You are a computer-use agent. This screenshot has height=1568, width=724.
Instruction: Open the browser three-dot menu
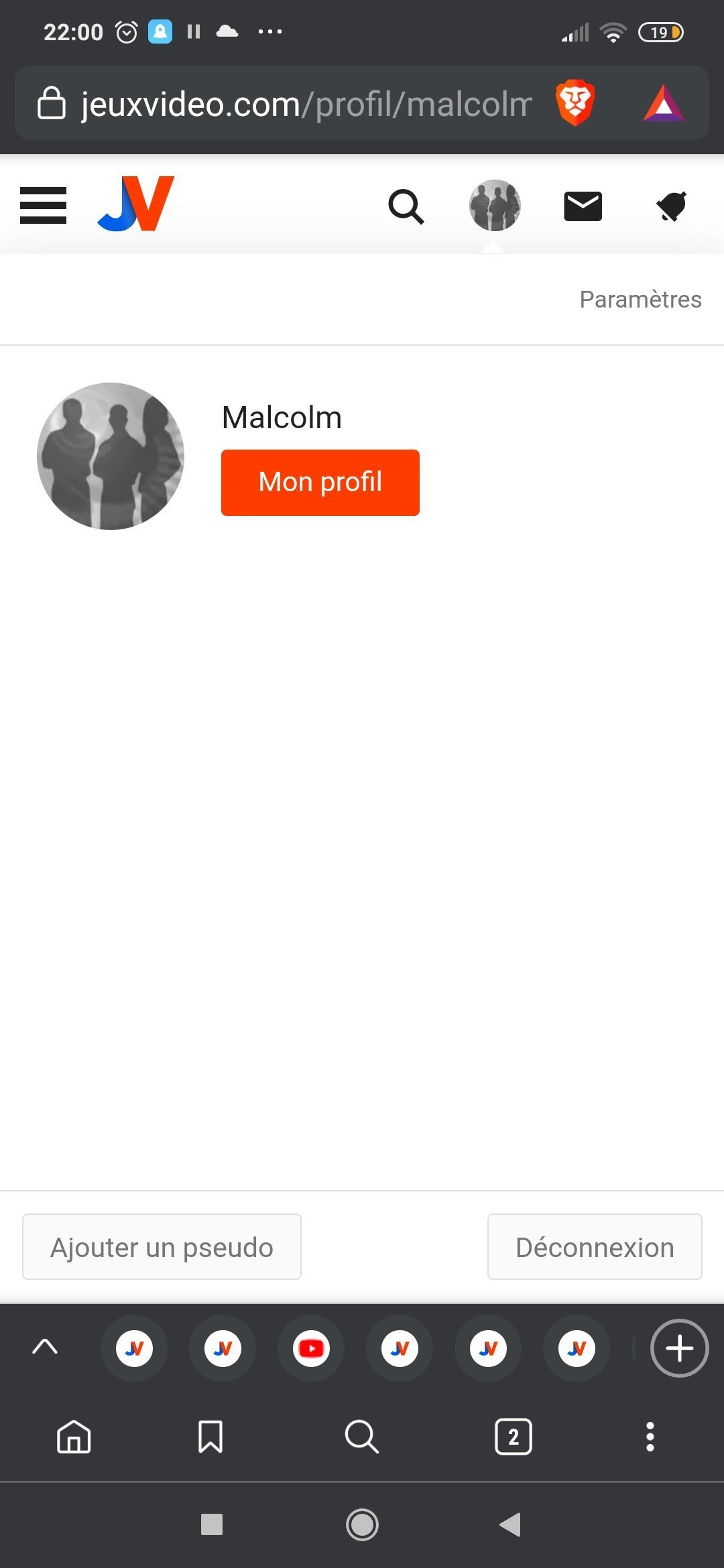coord(650,1437)
